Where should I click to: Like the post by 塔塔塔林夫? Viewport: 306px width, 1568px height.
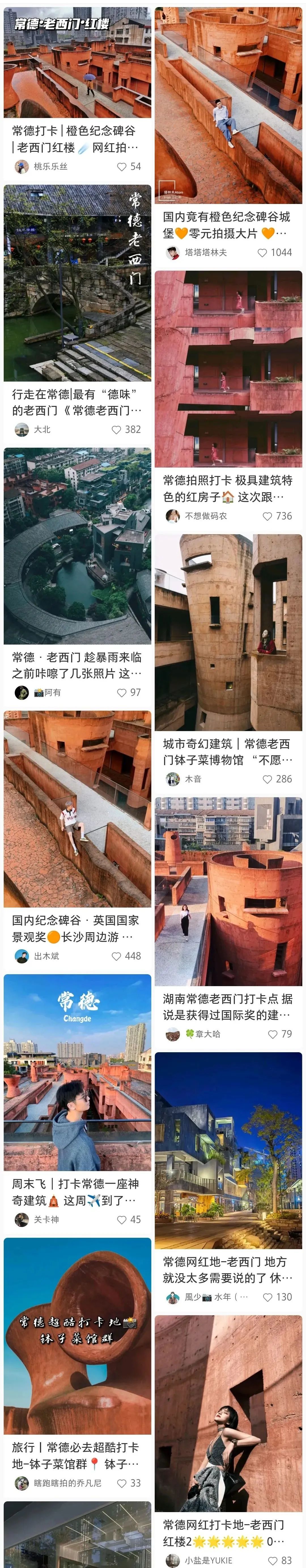(x=262, y=252)
